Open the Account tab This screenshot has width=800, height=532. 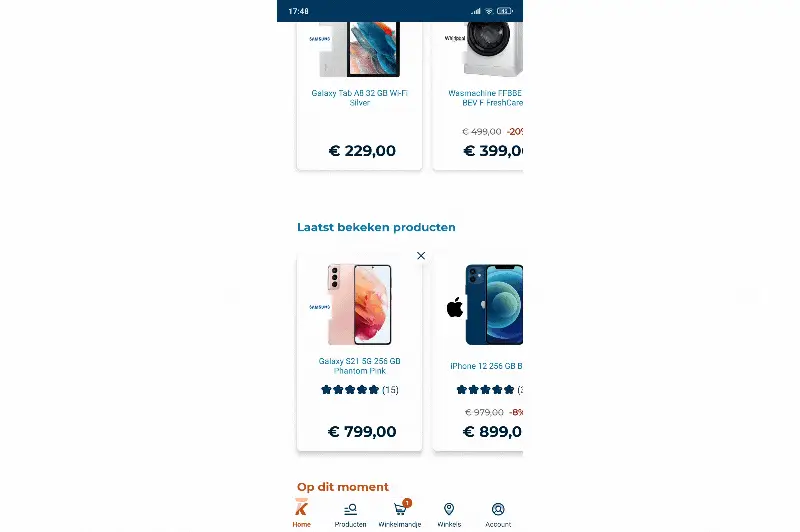(x=498, y=513)
